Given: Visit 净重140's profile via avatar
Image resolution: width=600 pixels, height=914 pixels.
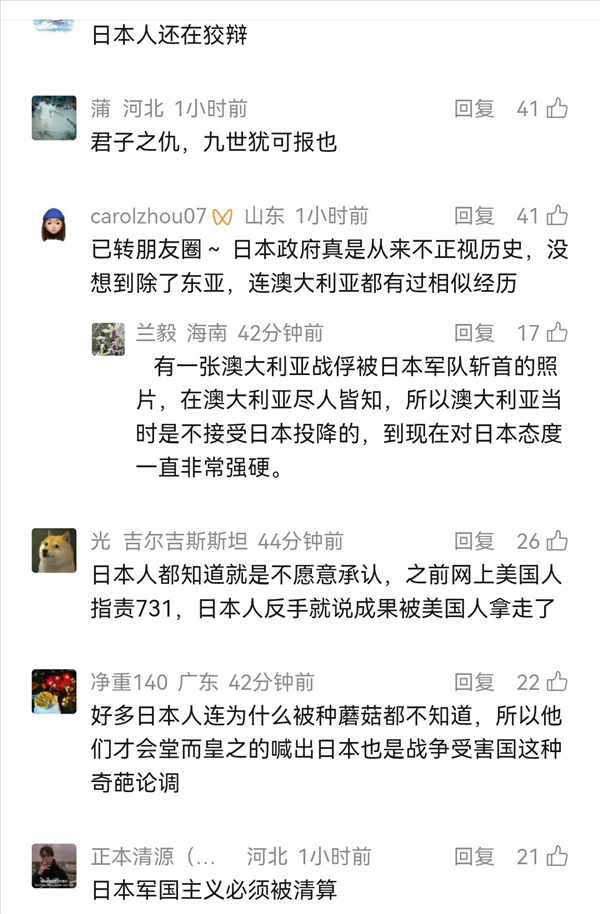Looking at the screenshot, I should tap(54, 691).
